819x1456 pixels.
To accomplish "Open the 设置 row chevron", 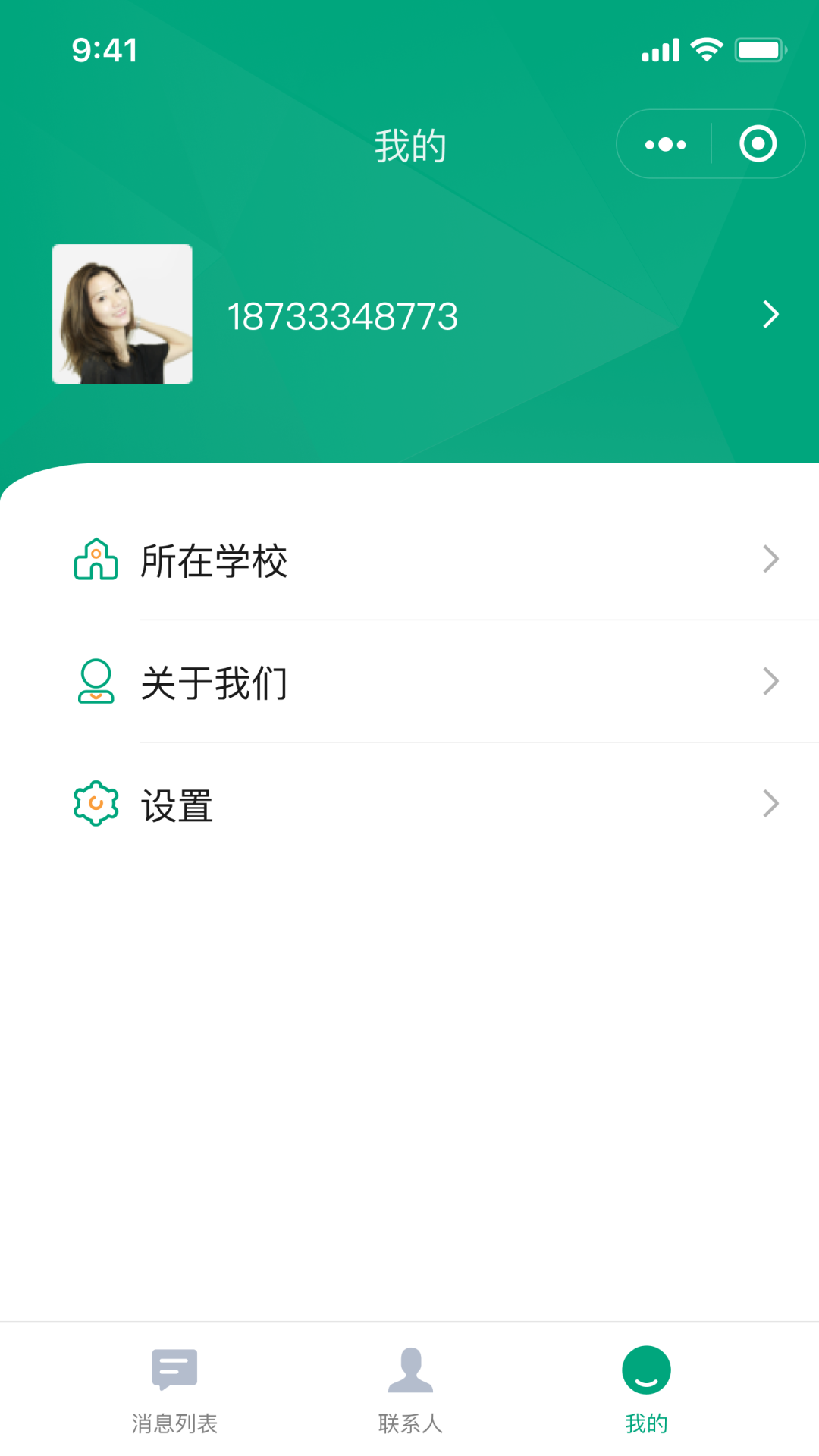I will click(x=771, y=803).
